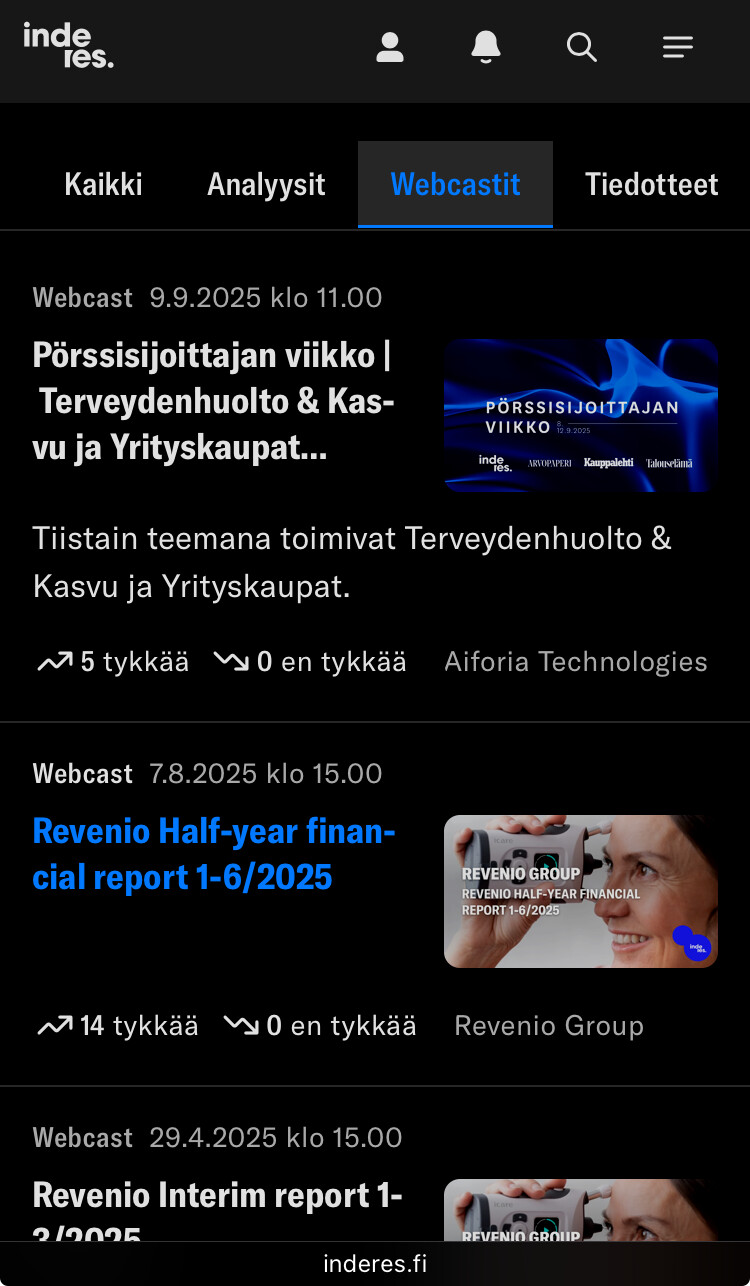
Task: Switch to the Tiedotteet tab
Action: pos(651,185)
